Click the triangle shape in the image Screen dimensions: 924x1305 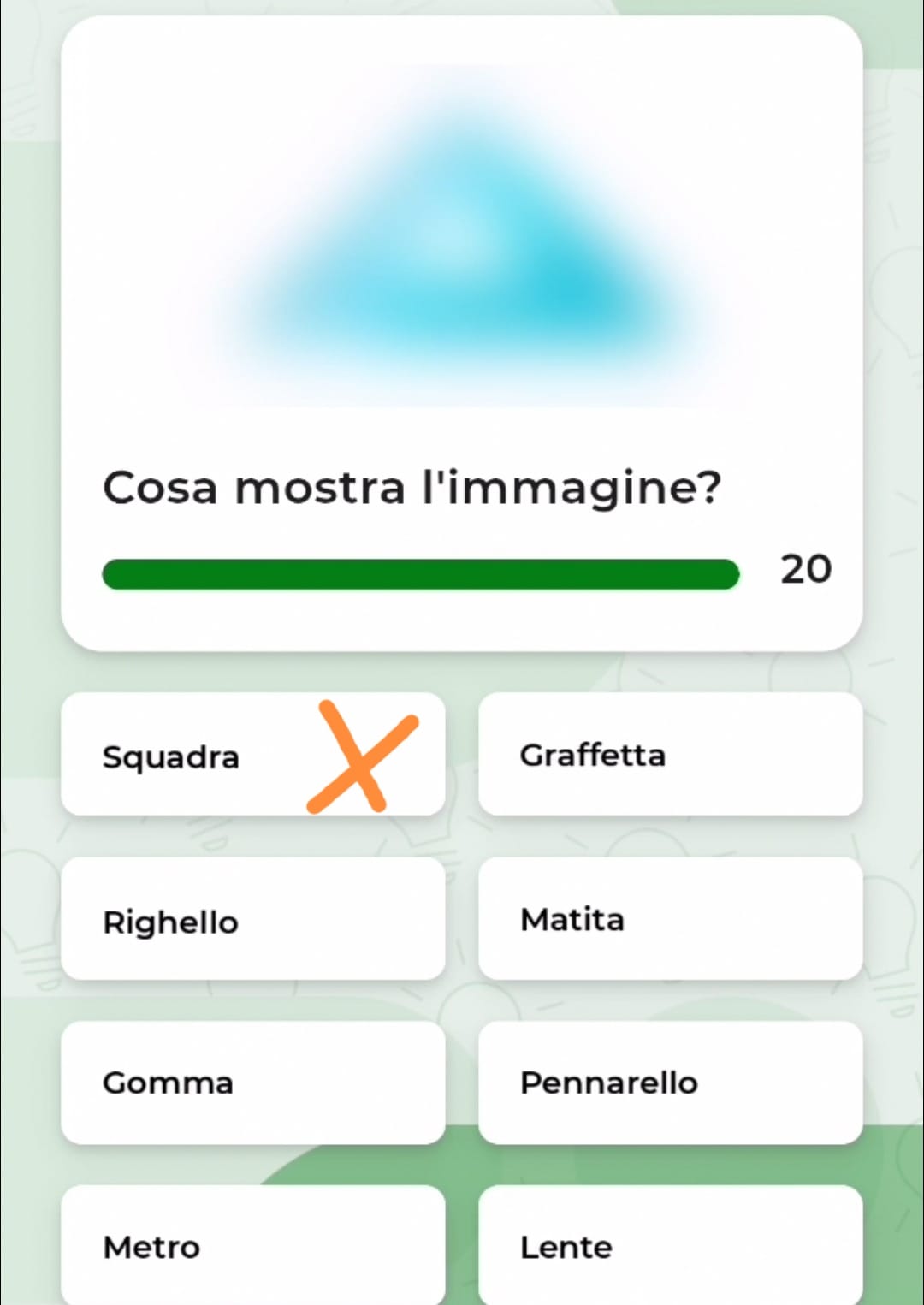[x=462, y=257]
